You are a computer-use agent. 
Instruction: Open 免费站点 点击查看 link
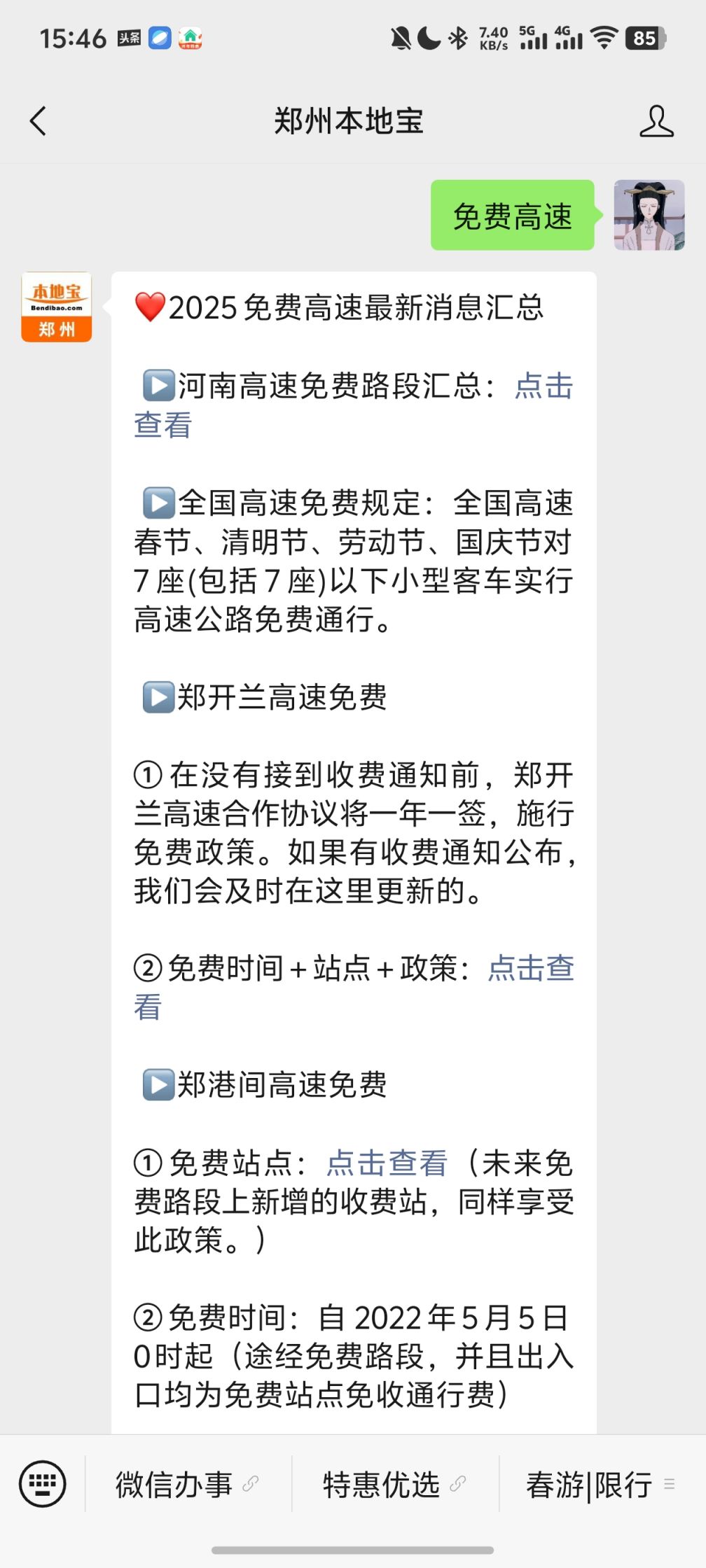(387, 1163)
